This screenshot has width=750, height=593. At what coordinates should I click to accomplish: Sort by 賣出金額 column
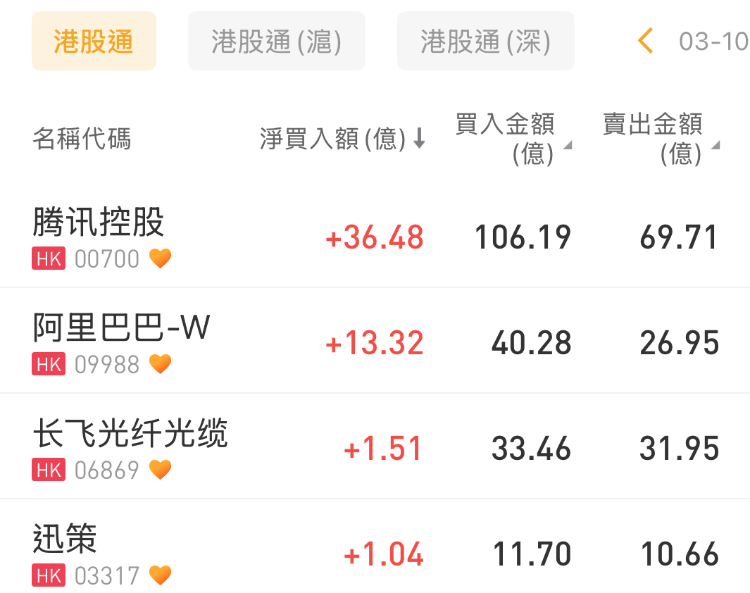[x=659, y=138]
